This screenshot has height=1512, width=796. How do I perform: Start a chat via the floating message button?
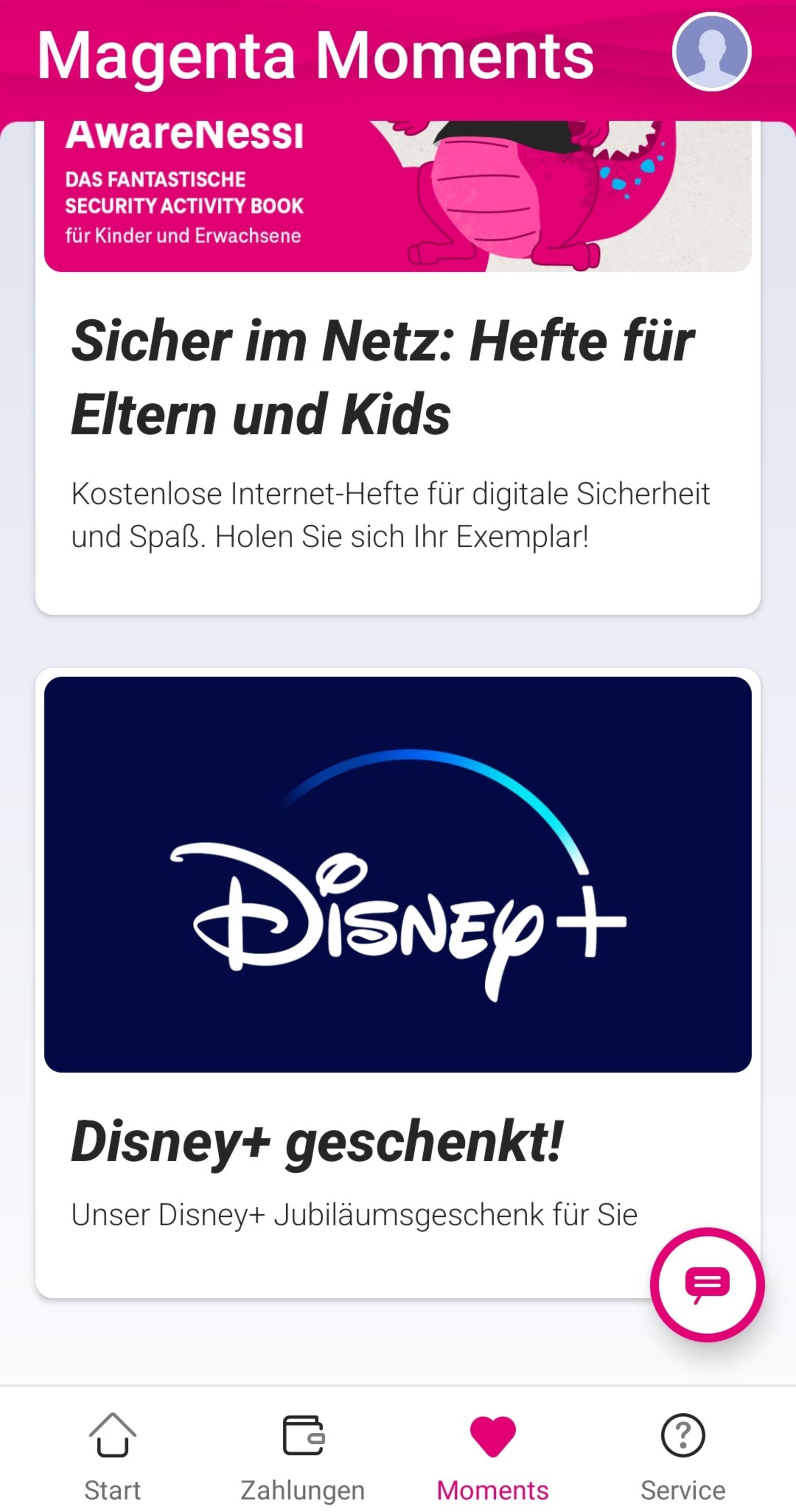(707, 1284)
